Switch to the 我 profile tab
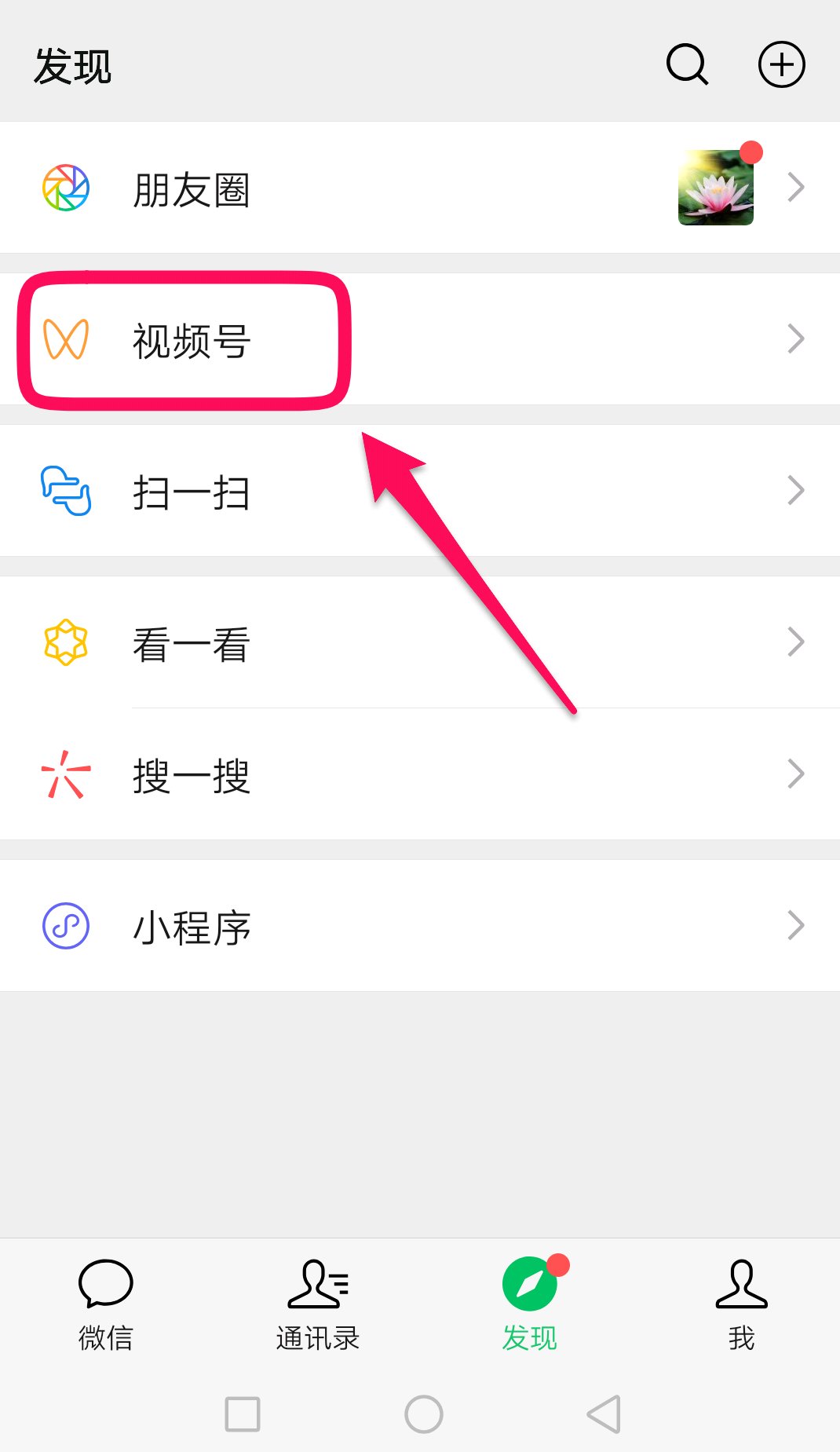The image size is (840, 1452). point(741,1304)
